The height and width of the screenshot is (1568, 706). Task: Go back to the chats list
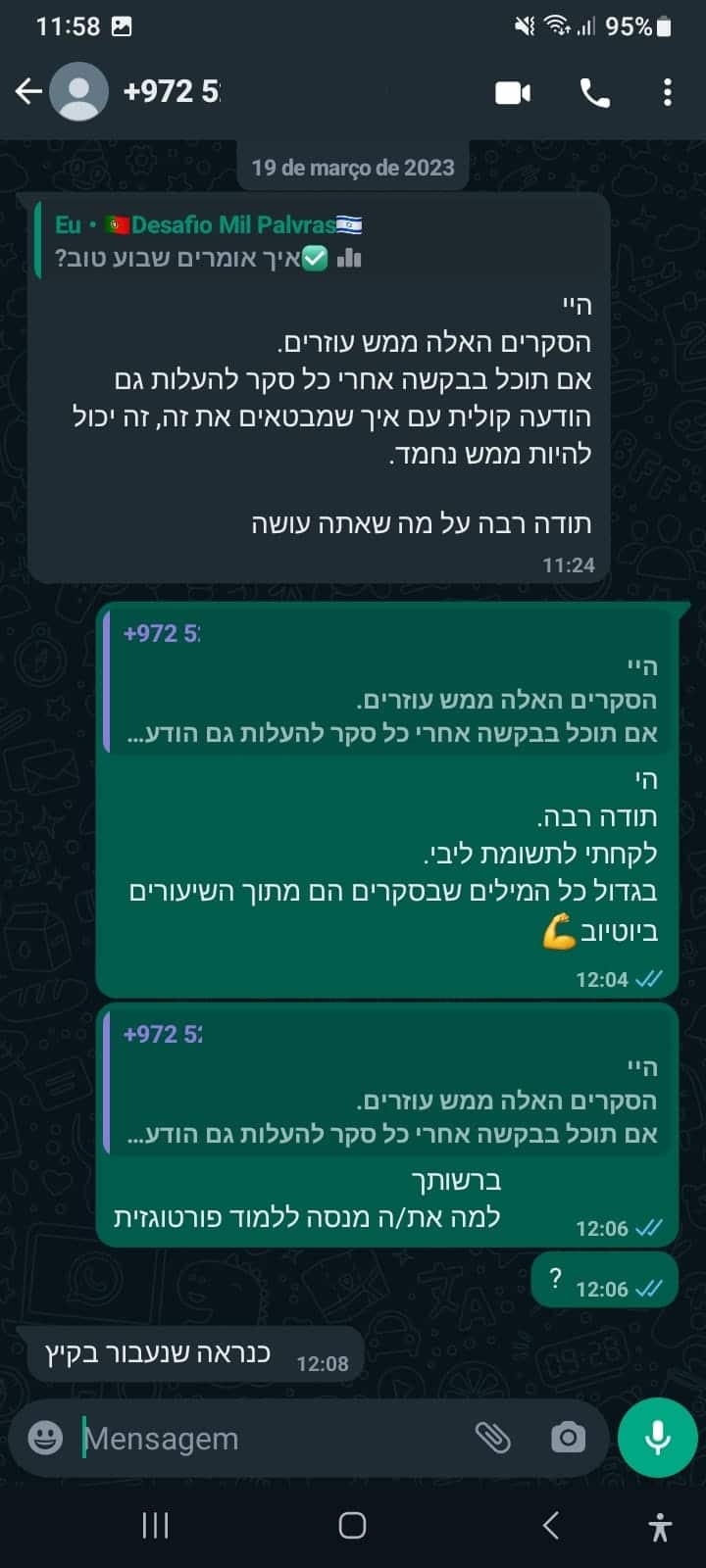click(28, 92)
